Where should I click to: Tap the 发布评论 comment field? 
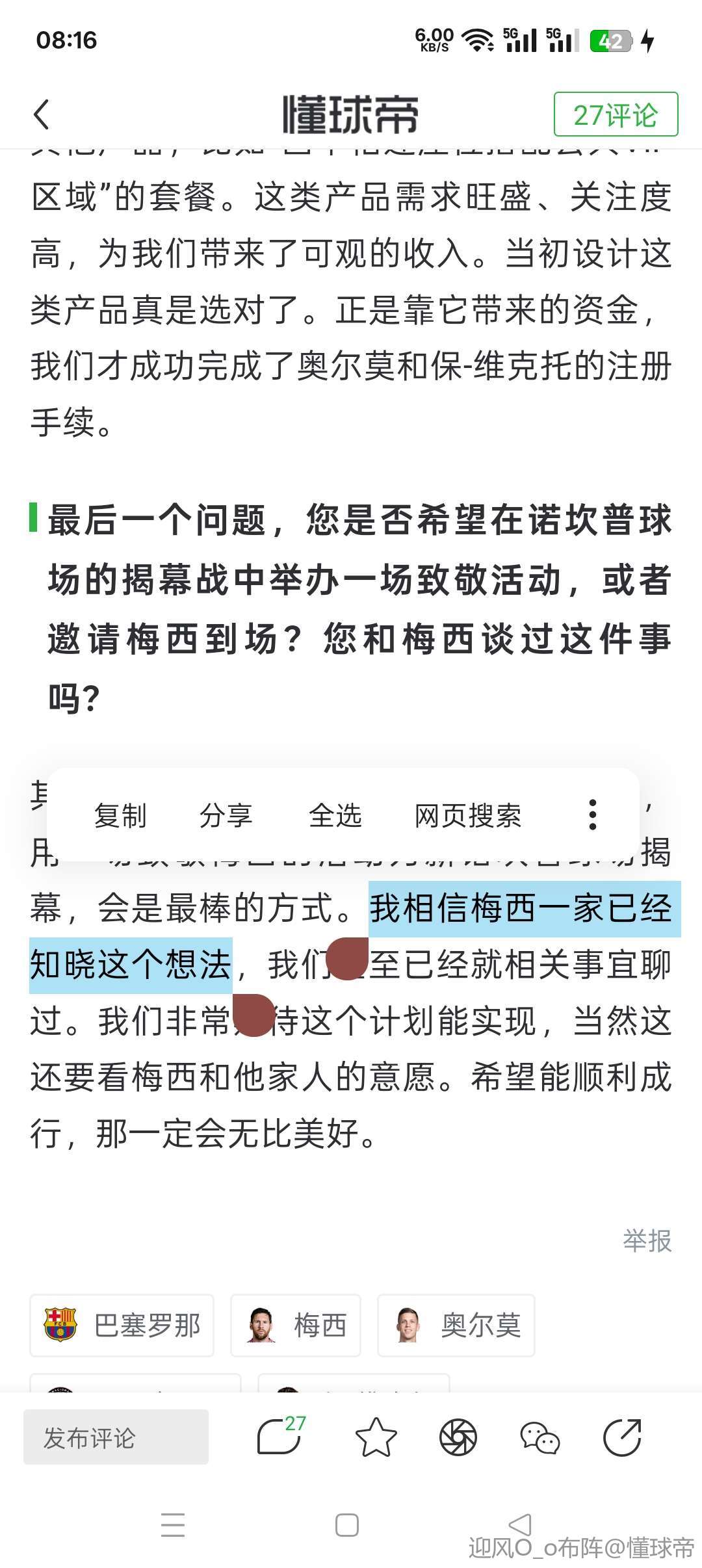coord(116,1438)
